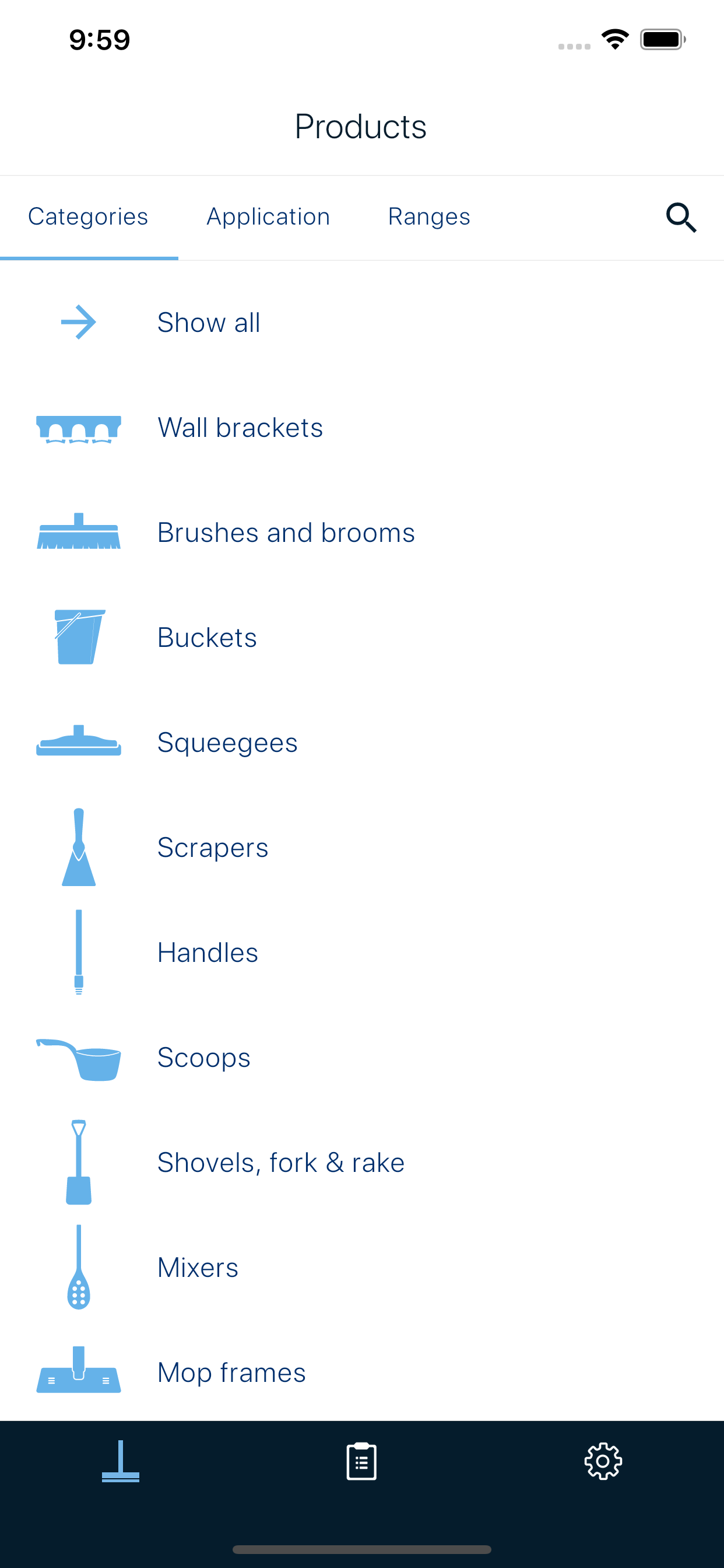Screen dimensions: 724x1568
Task: Select the Scrapers scraper icon
Action: click(79, 846)
